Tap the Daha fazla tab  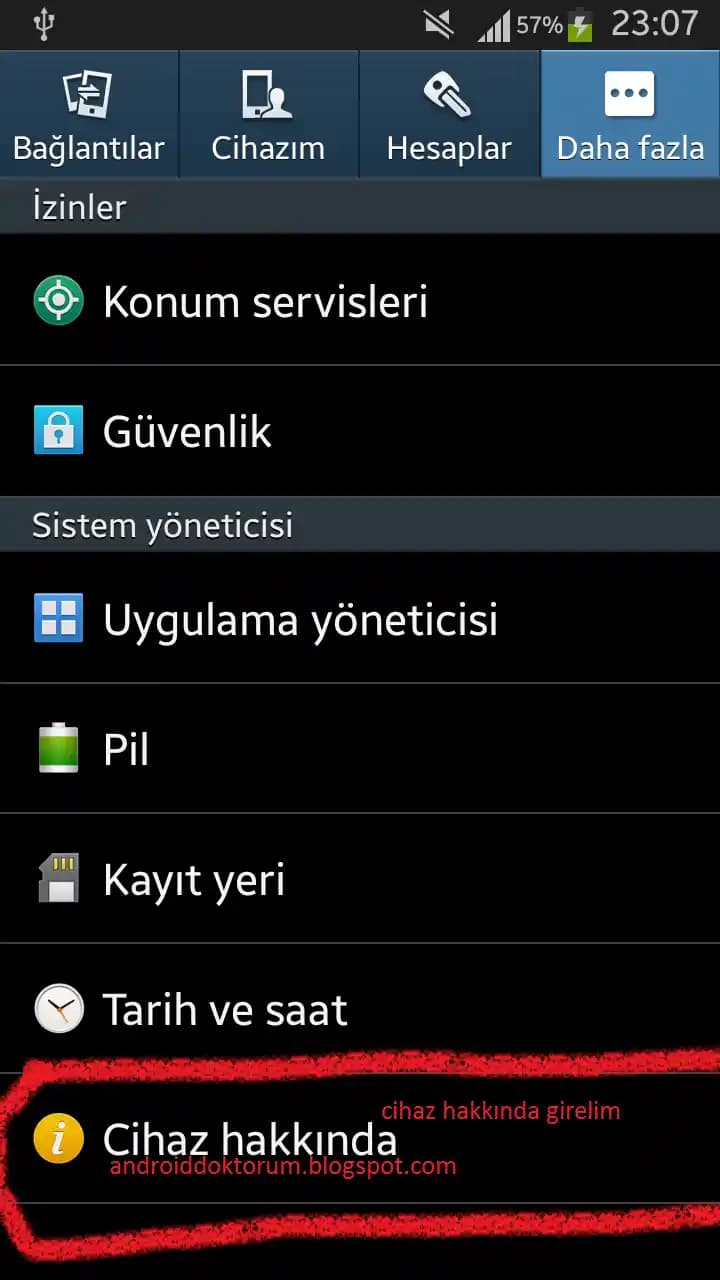[x=630, y=116]
